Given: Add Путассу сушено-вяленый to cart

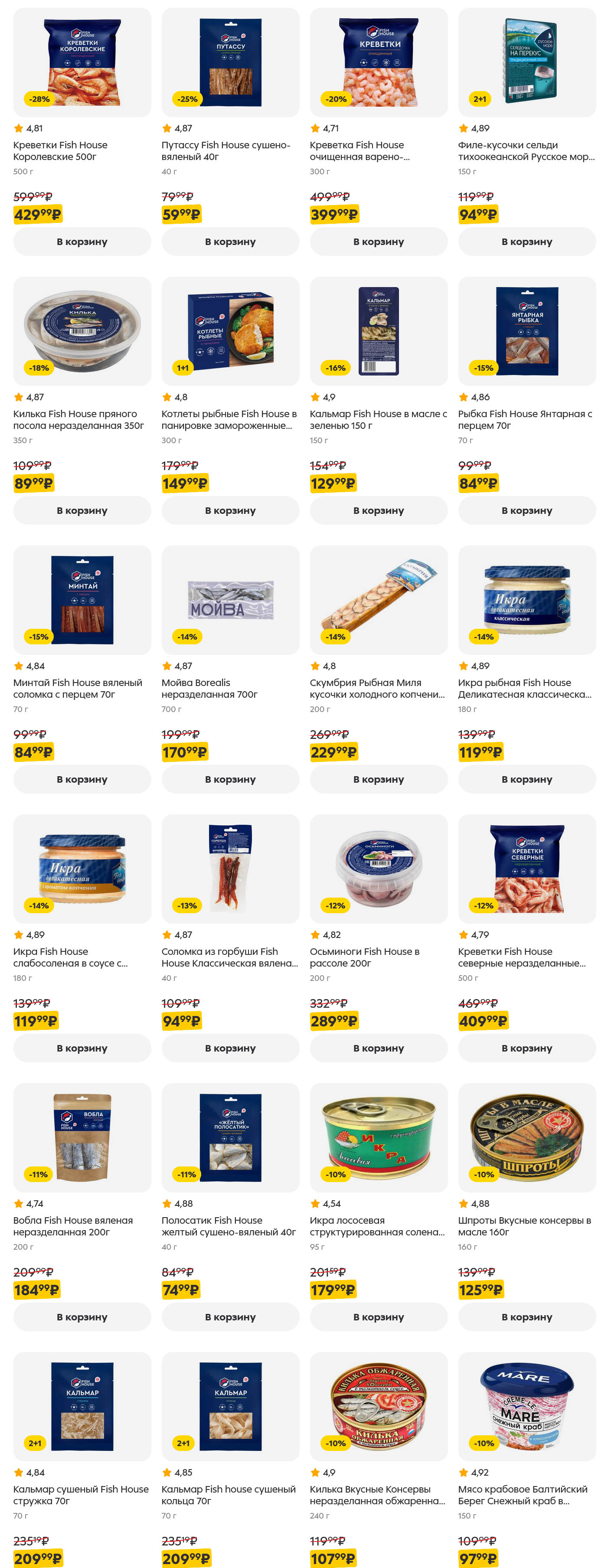Looking at the screenshot, I should tap(230, 242).
